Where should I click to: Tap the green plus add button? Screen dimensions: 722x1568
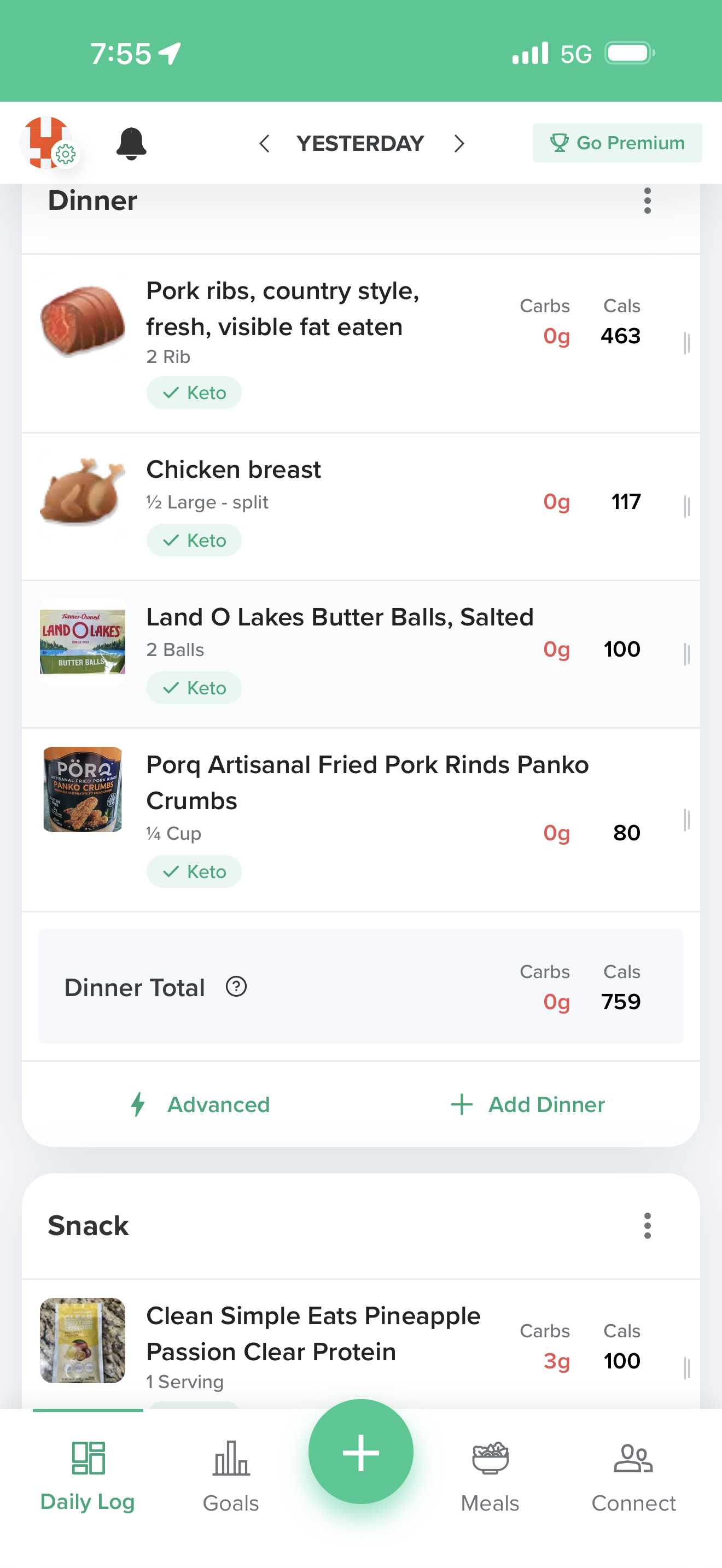(x=361, y=1452)
